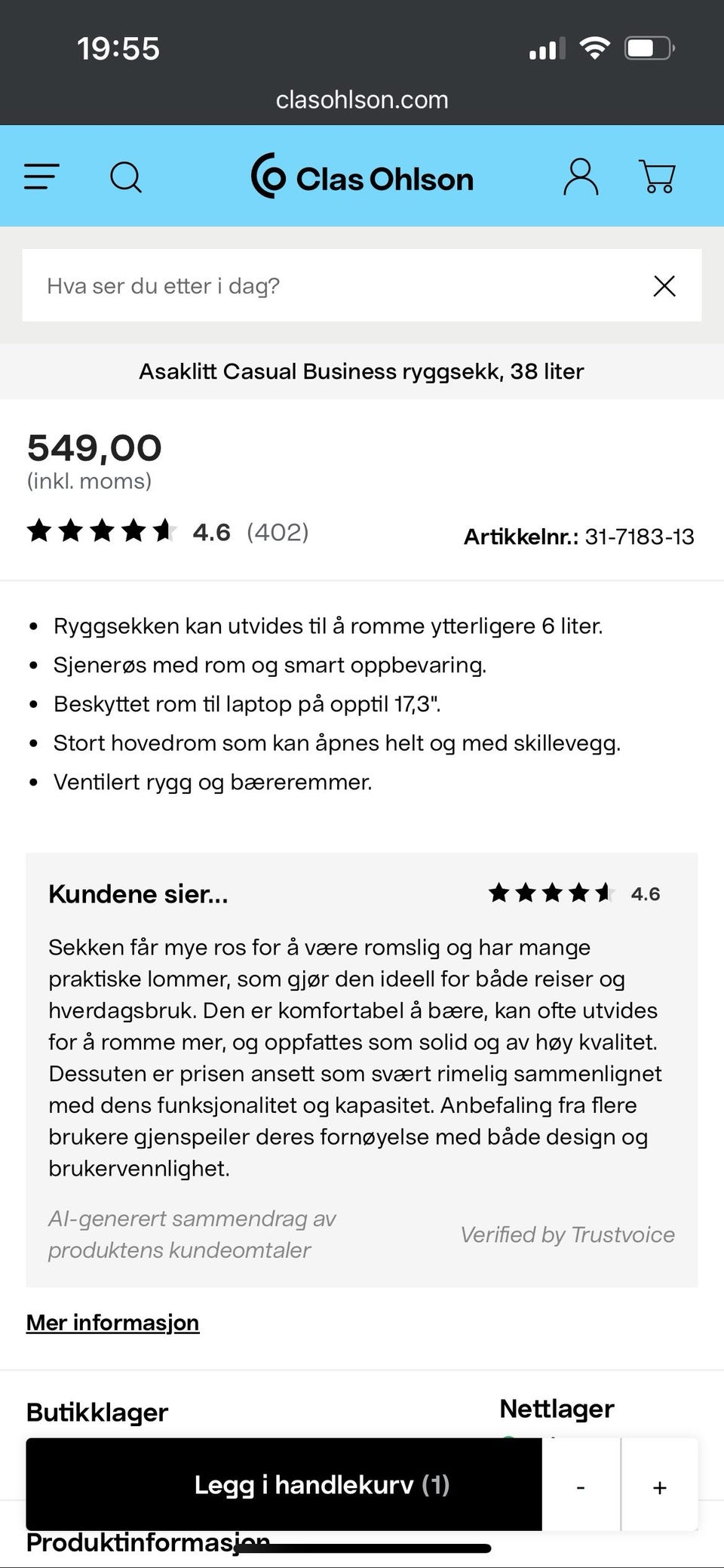Click the star rating next to 4.6
This screenshot has width=724, height=1568.
(100, 532)
